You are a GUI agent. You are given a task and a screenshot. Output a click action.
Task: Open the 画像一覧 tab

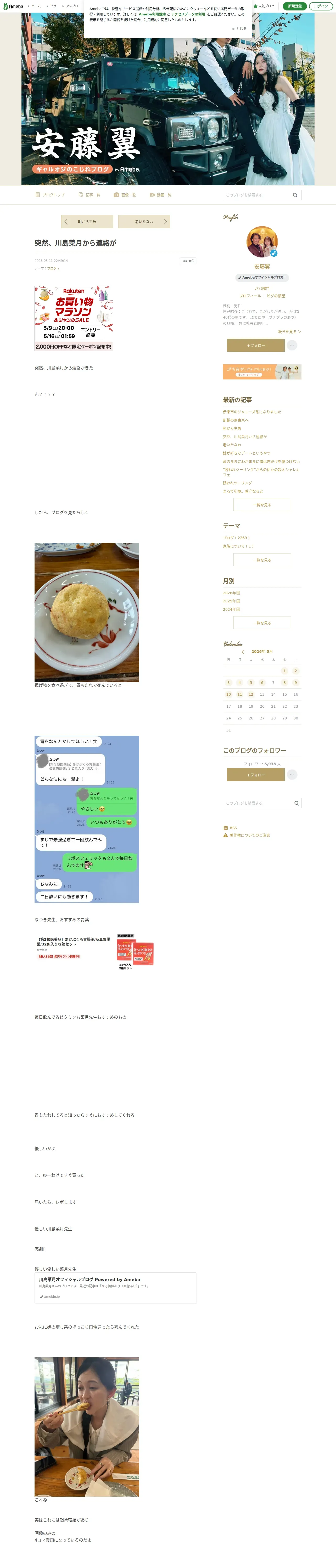[125, 195]
